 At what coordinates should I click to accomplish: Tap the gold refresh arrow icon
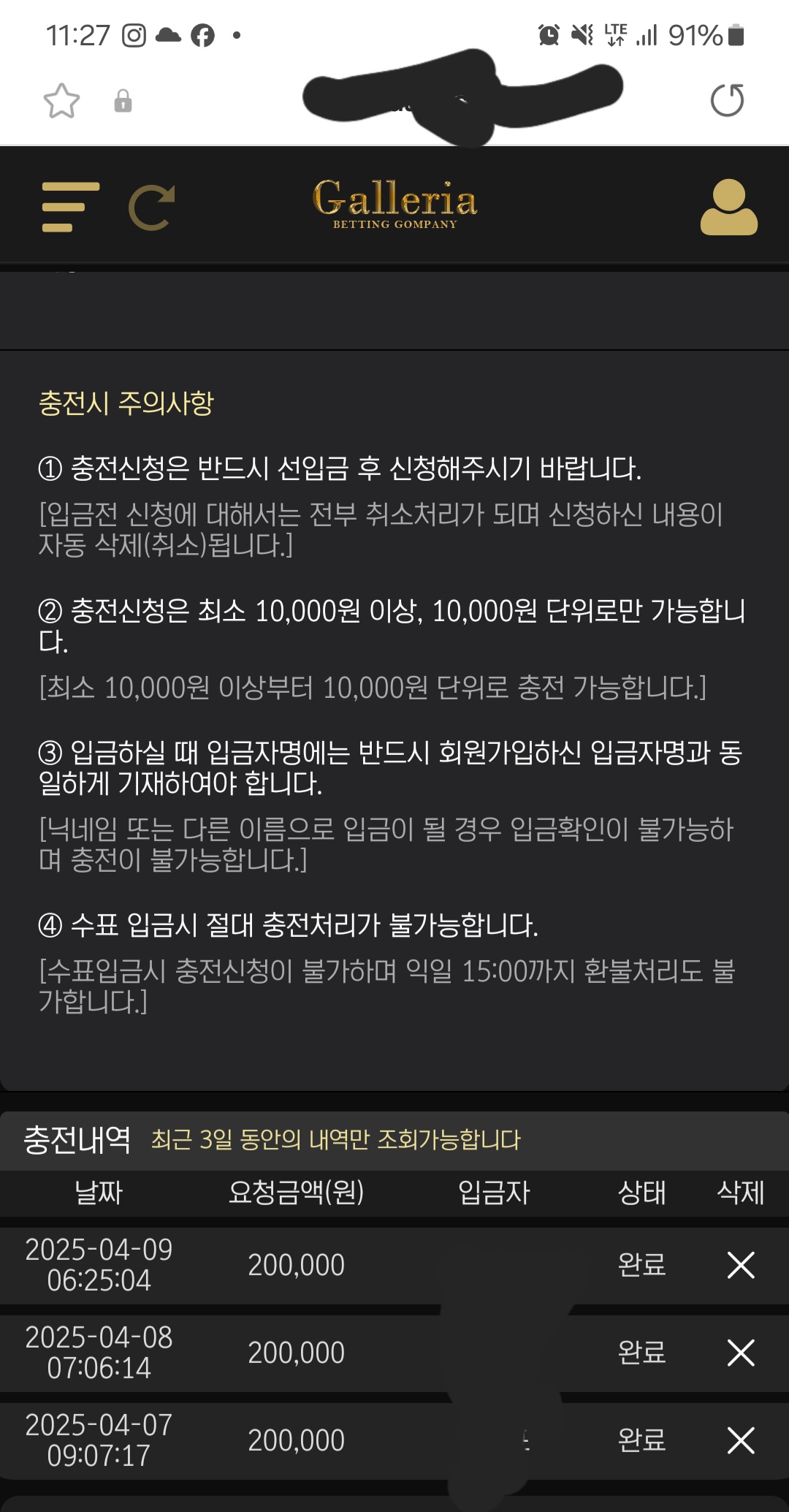152,208
